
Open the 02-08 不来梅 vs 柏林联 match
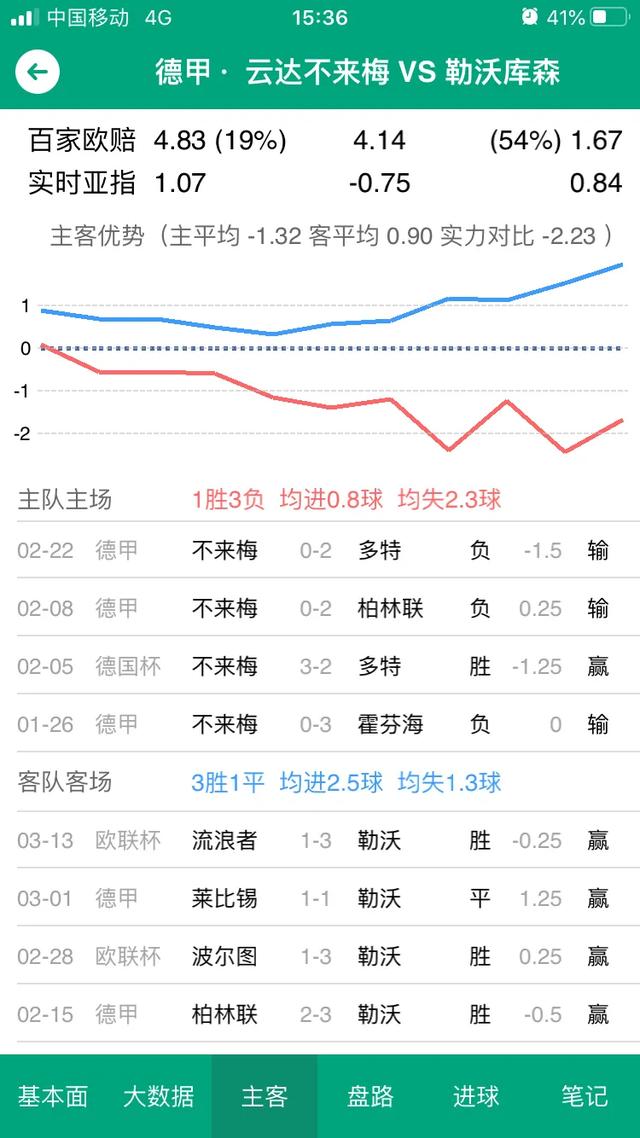coord(320,608)
